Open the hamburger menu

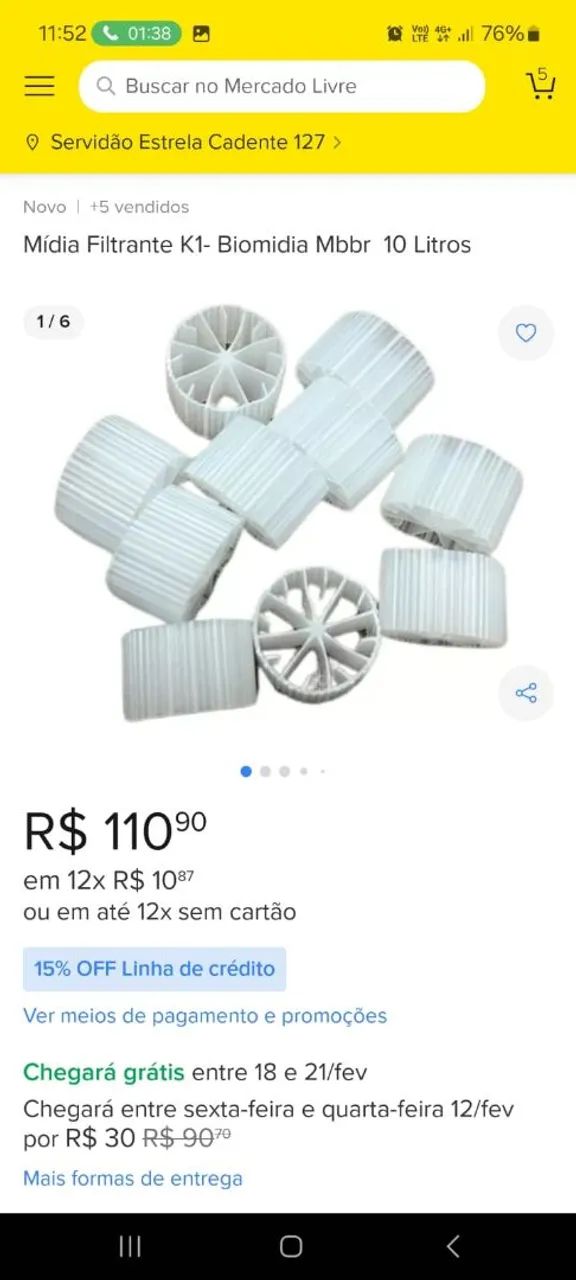tap(39, 86)
